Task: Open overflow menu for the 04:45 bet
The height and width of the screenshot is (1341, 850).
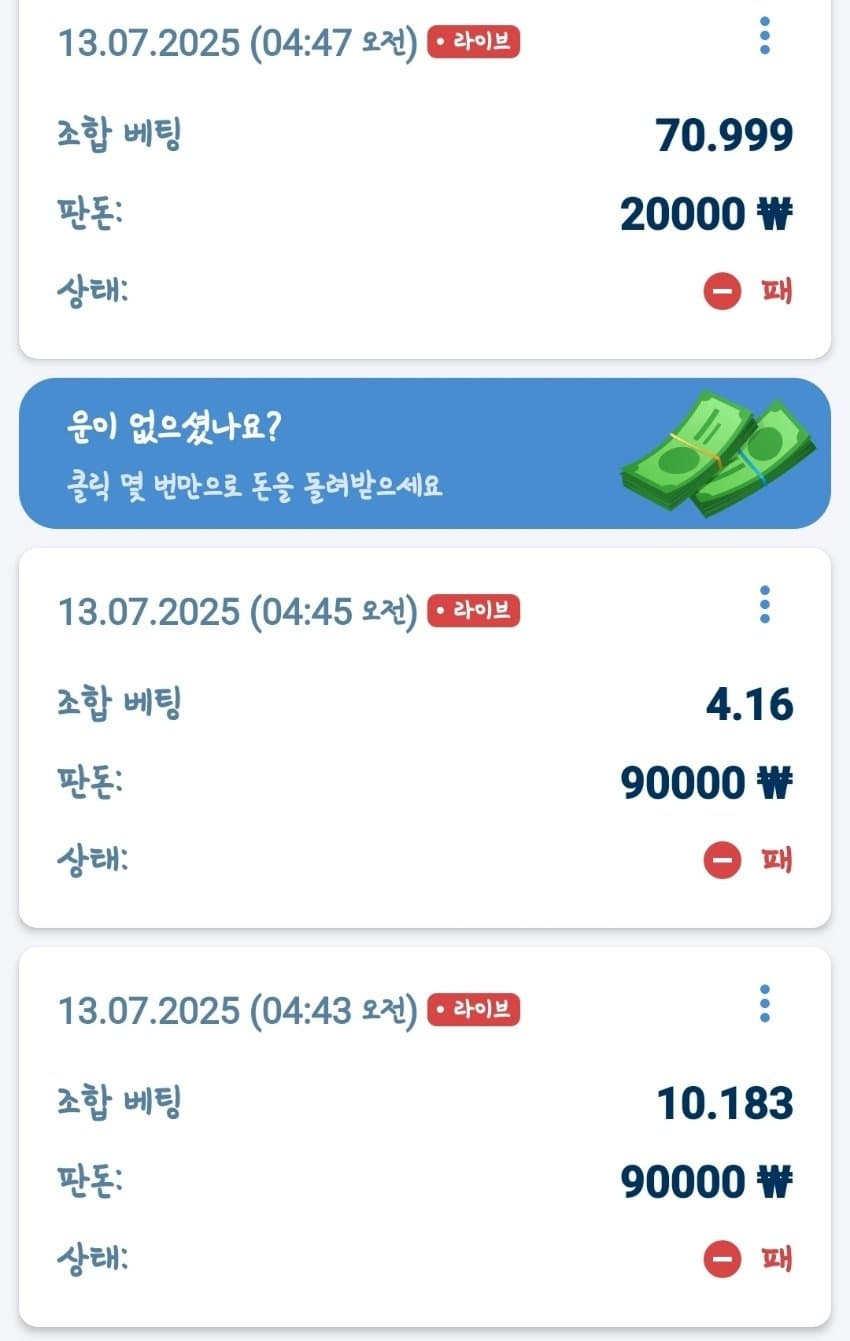Action: click(x=765, y=605)
